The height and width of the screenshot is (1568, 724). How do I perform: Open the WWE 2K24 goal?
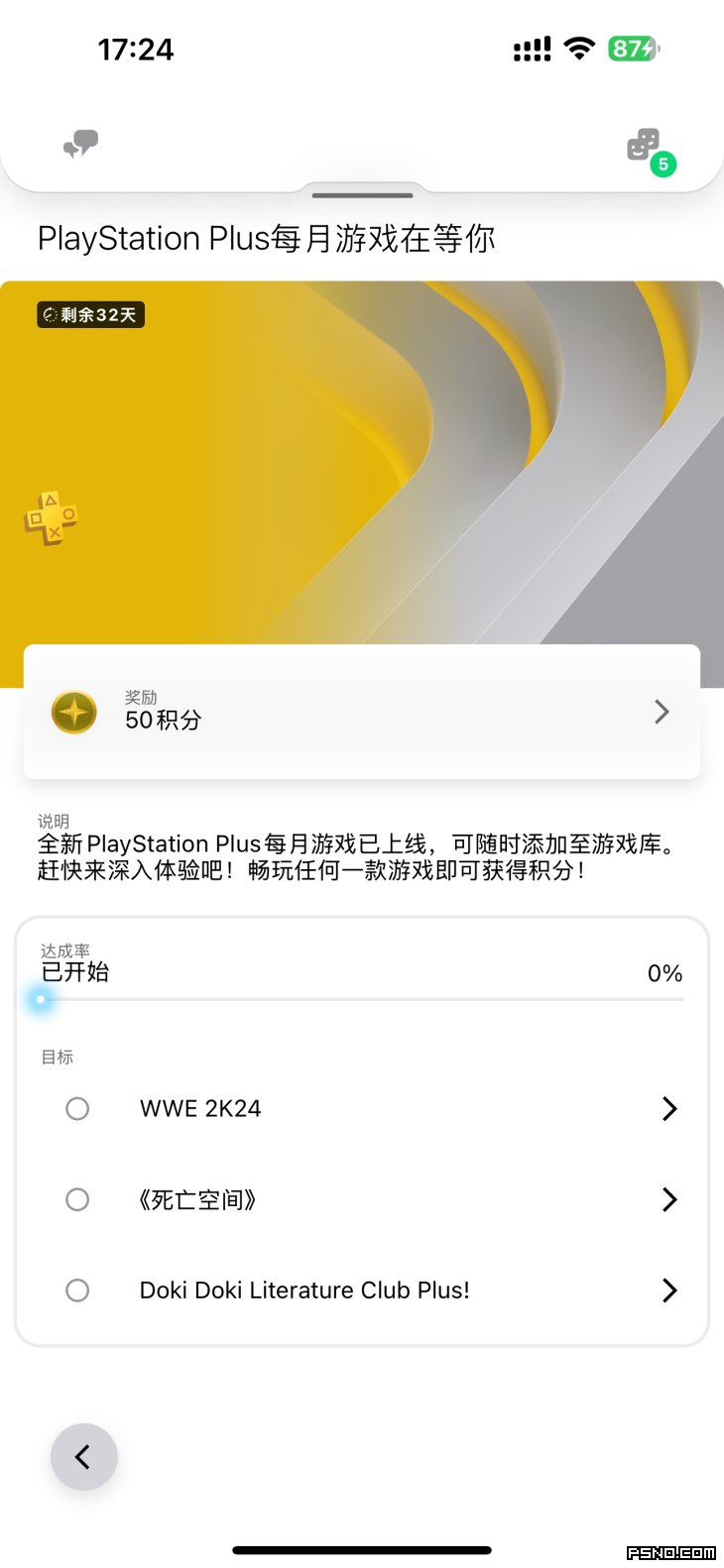tap(362, 1108)
